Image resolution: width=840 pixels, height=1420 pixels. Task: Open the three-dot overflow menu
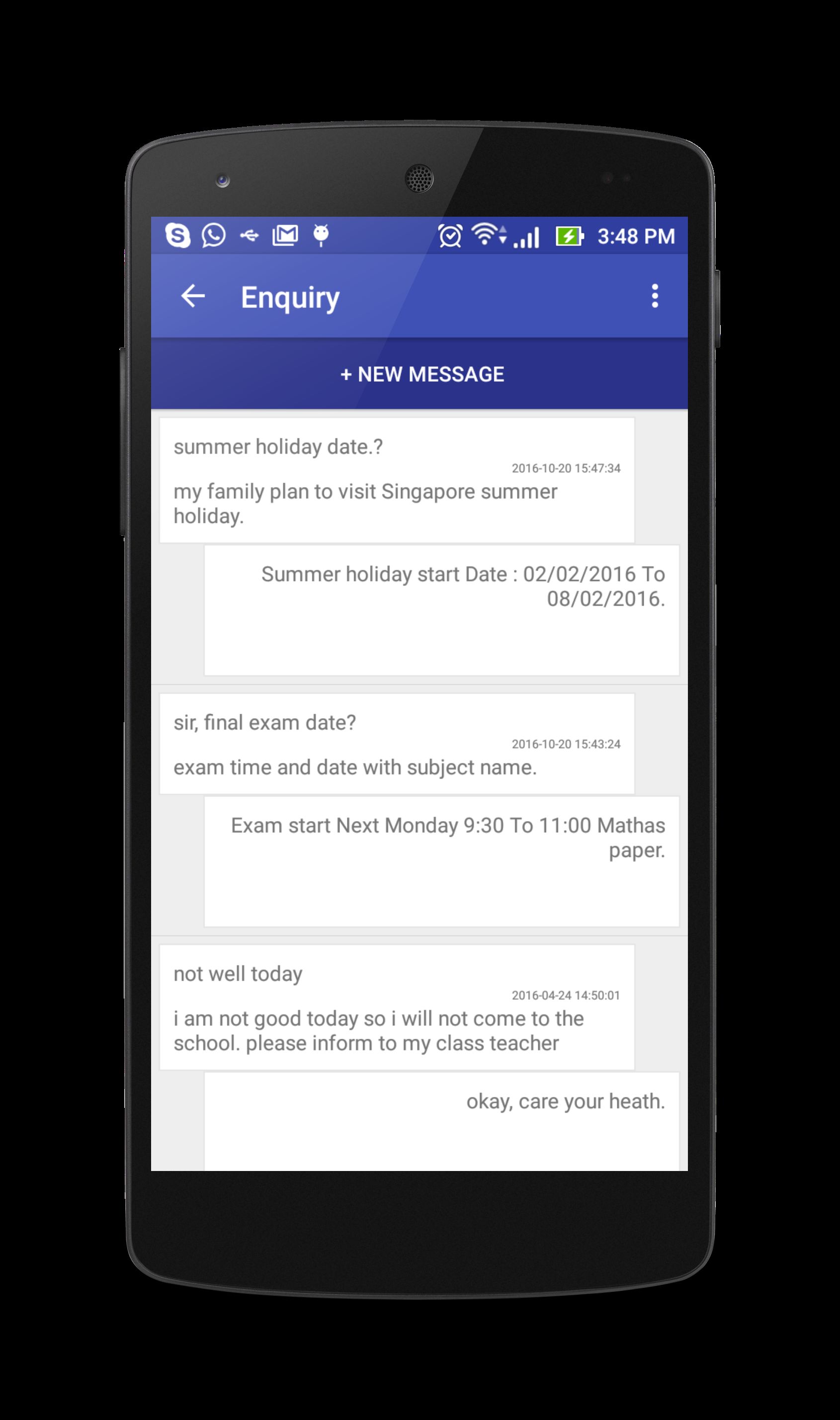(654, 296)
